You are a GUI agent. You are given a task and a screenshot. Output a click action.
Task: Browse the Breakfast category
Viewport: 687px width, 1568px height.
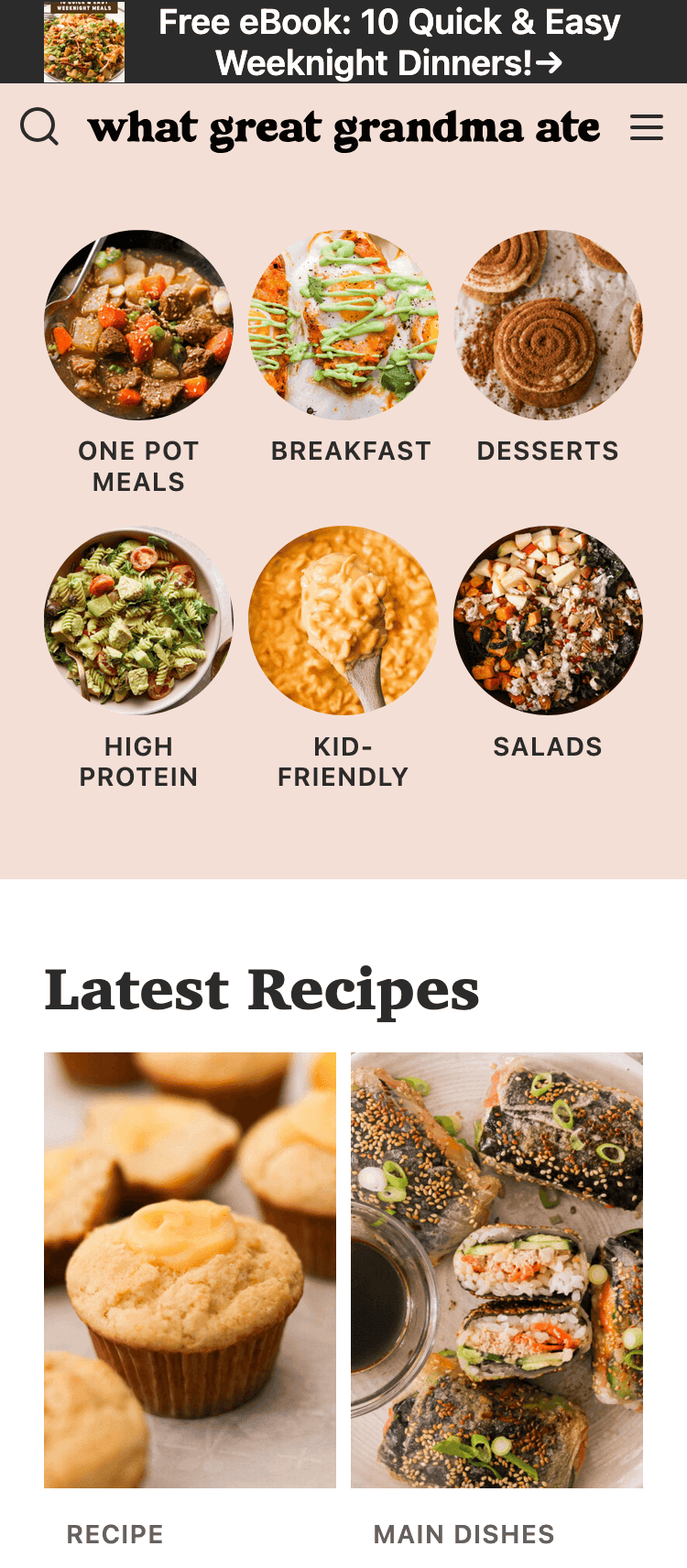pos(343,325)
